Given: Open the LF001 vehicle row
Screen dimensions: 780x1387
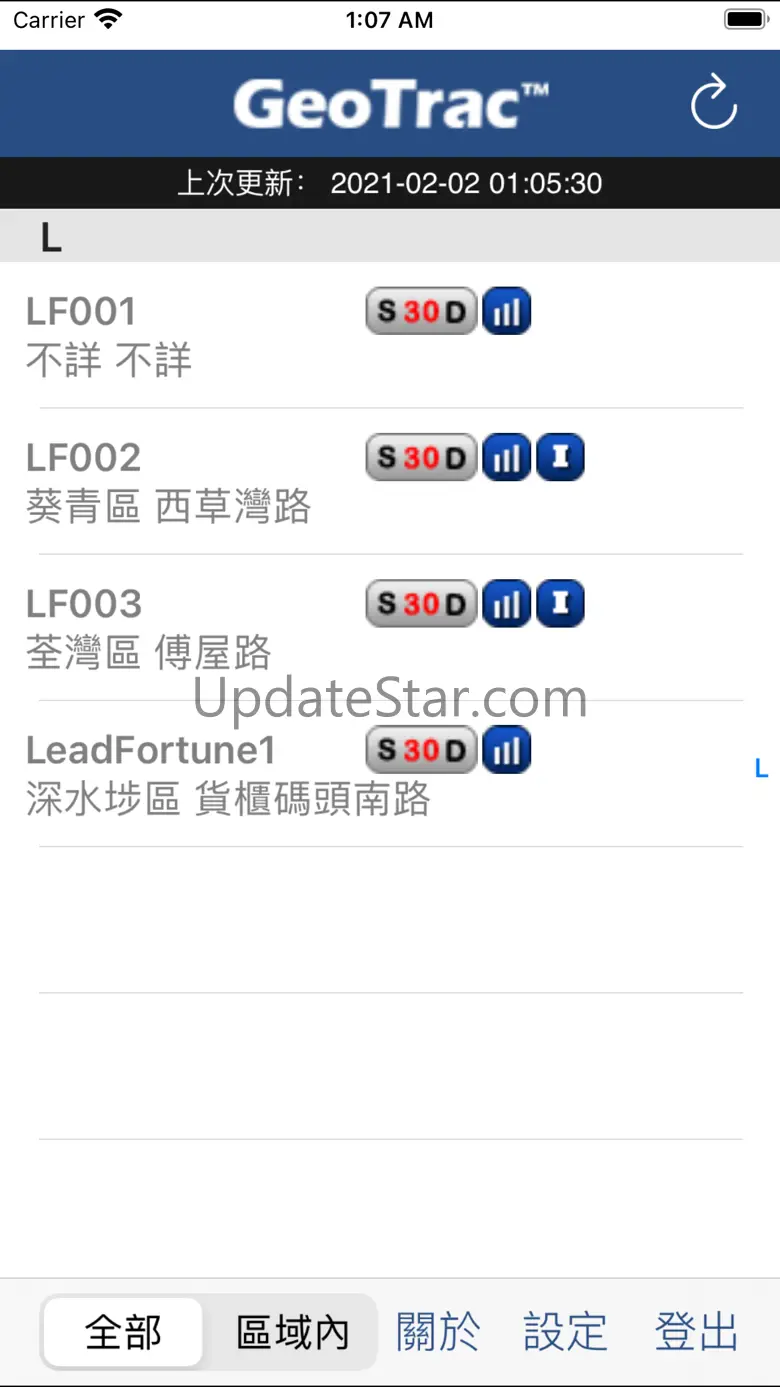Looking at the screenshot, I should pyautogui.click(x=390, y=335).
